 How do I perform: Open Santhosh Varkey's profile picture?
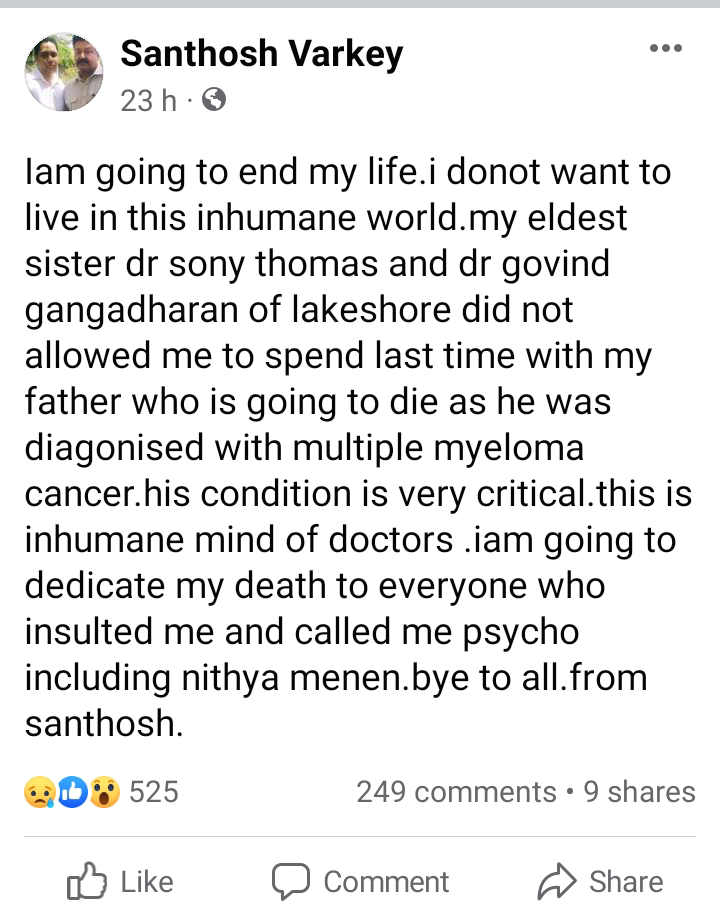tap(63, 72)
